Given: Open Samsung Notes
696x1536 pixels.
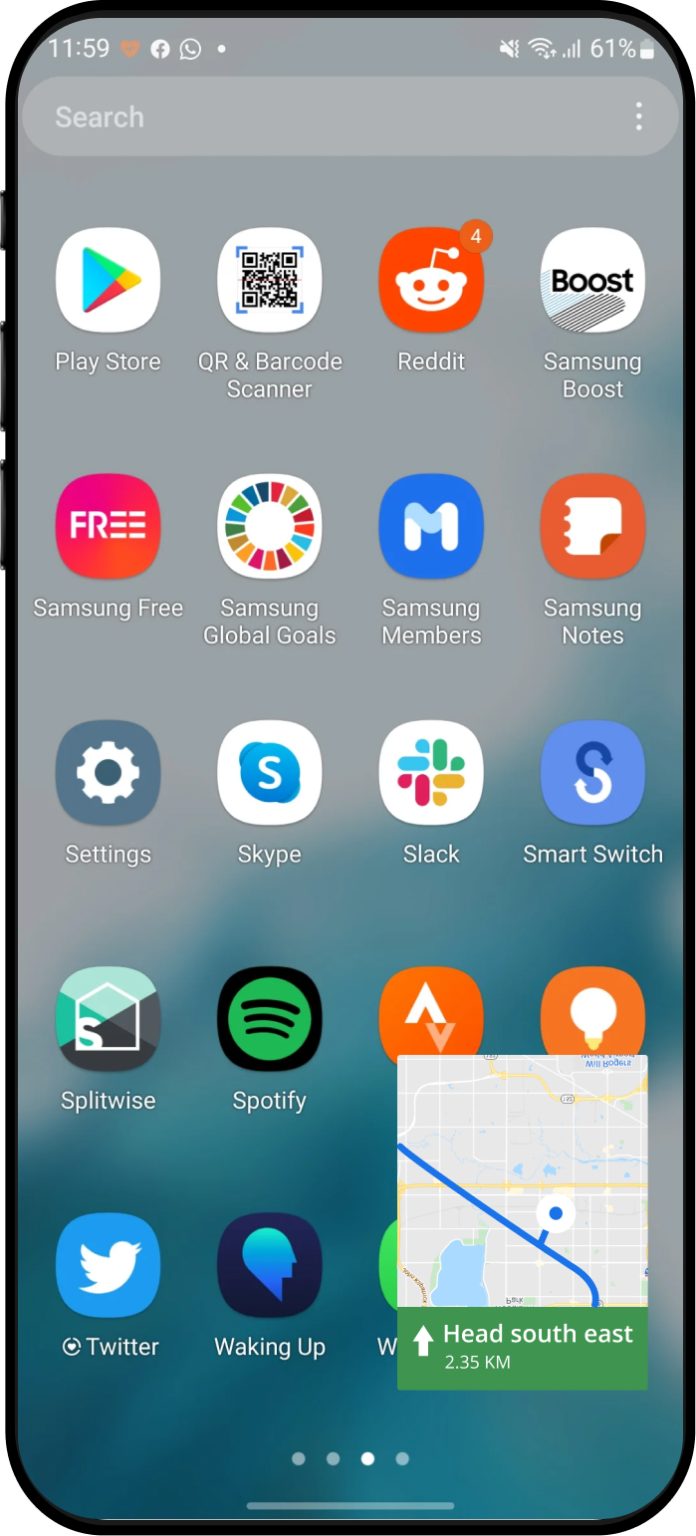Looking at the screenshot, I should (x=593, y=526).
